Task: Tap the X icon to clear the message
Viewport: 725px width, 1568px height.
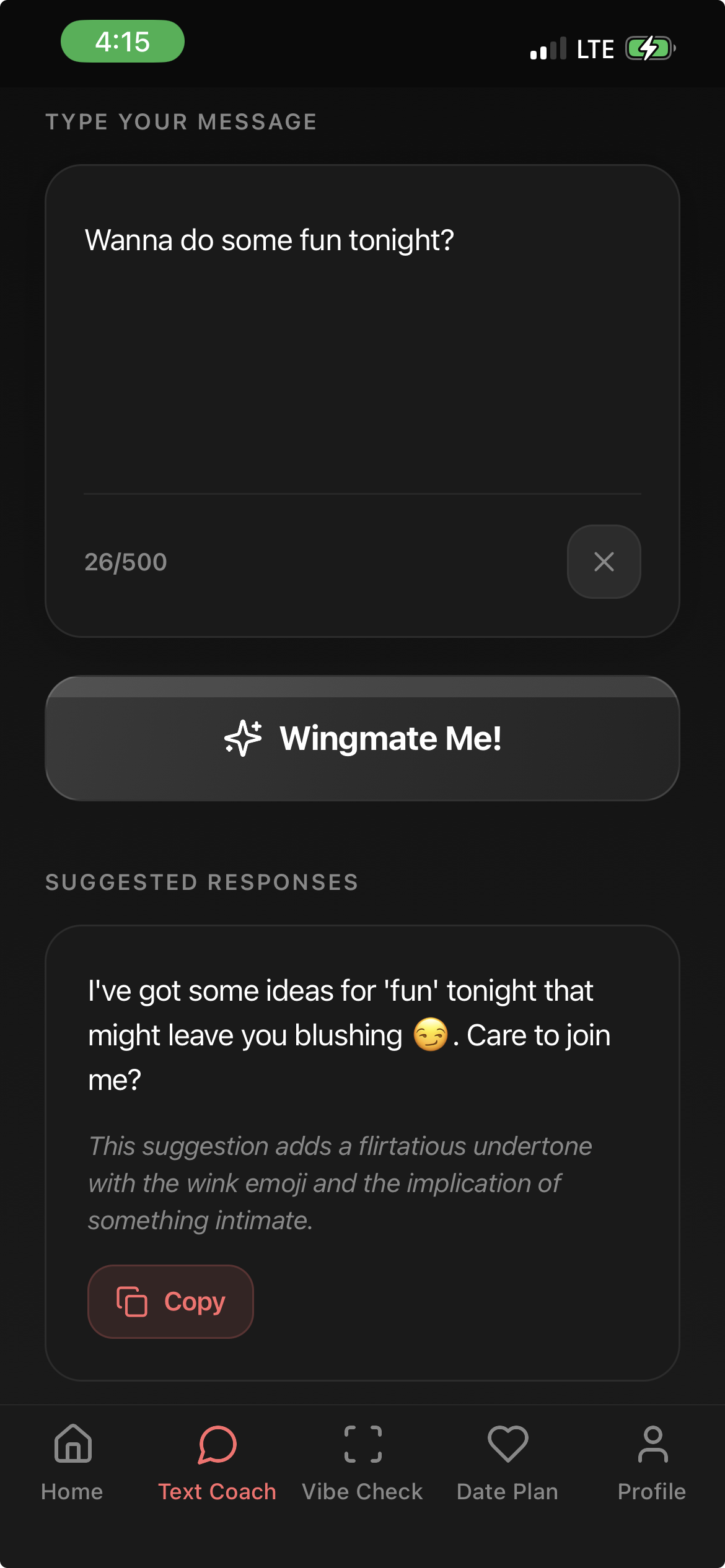Action: coord(604,562)
